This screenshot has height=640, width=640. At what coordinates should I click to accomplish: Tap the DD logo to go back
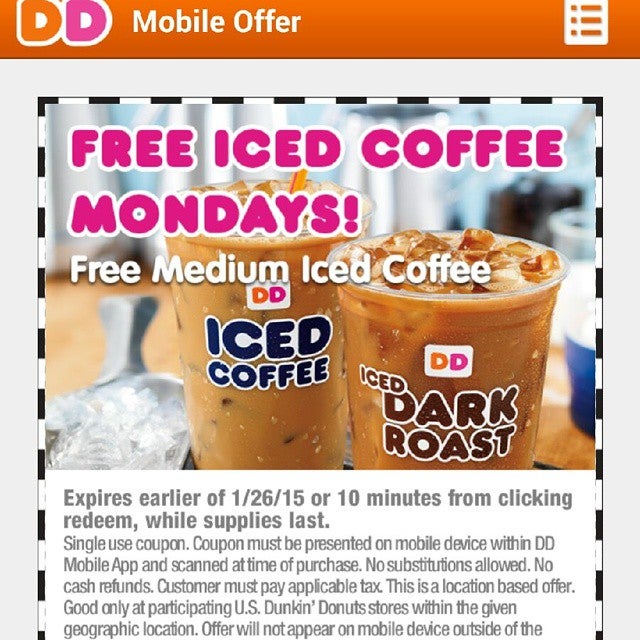click(x=64, y=22)
